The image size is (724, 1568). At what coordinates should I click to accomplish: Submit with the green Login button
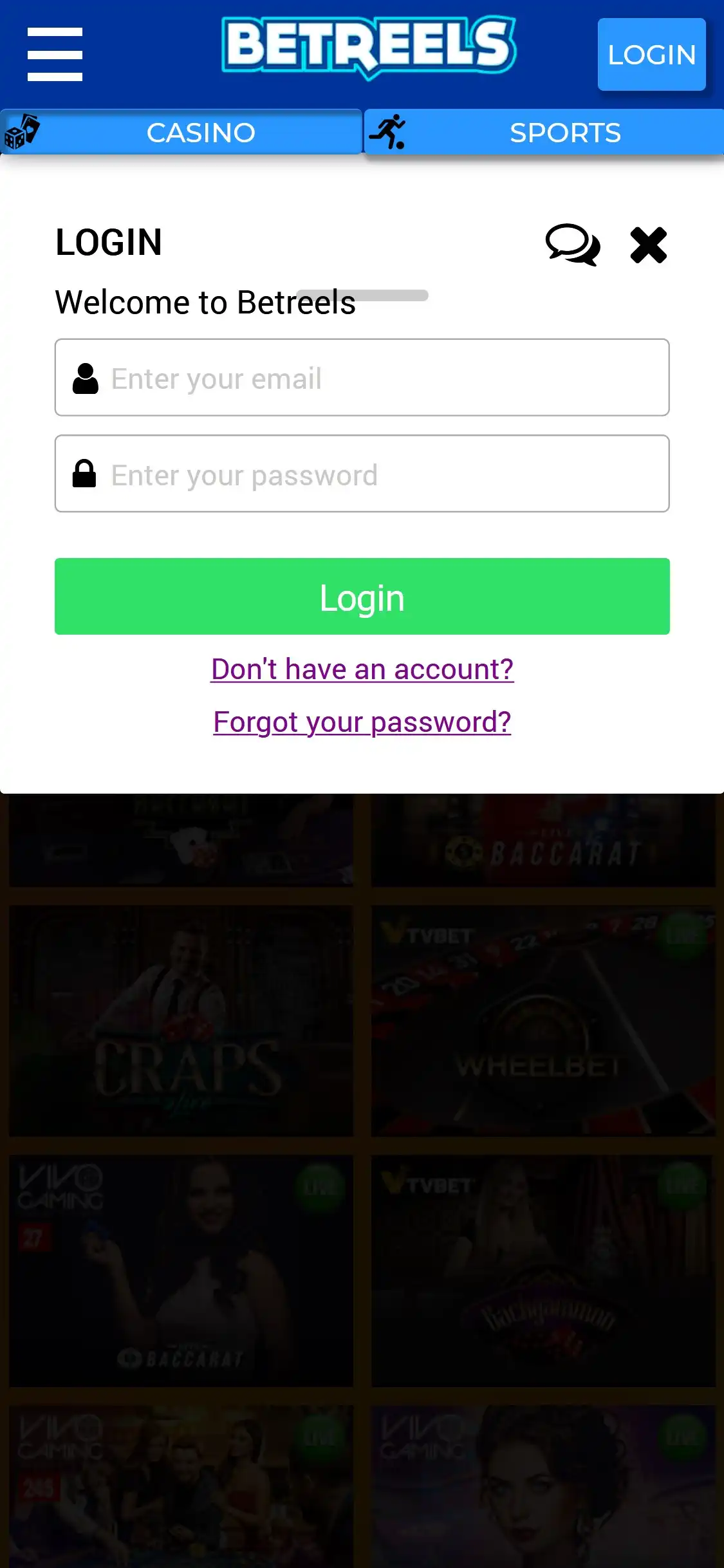[x=362, y=597]
